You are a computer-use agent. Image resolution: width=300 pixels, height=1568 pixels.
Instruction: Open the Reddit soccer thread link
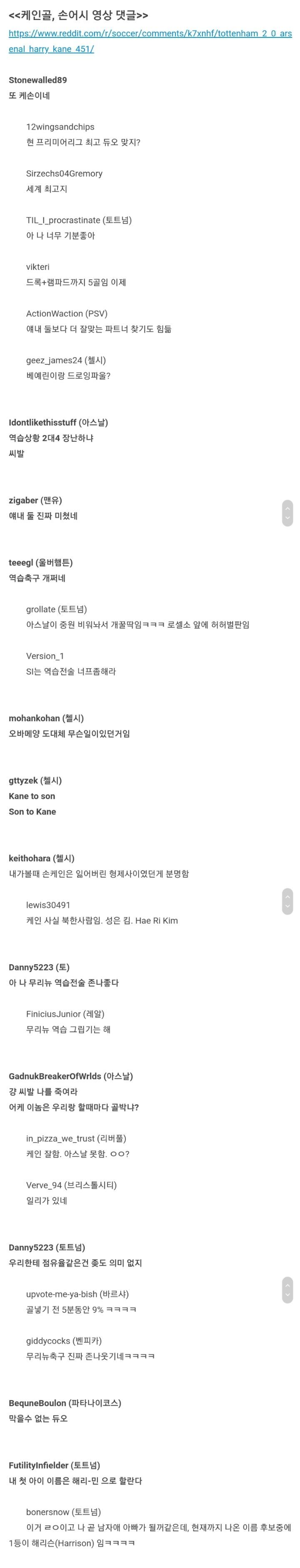coord(150,33)
